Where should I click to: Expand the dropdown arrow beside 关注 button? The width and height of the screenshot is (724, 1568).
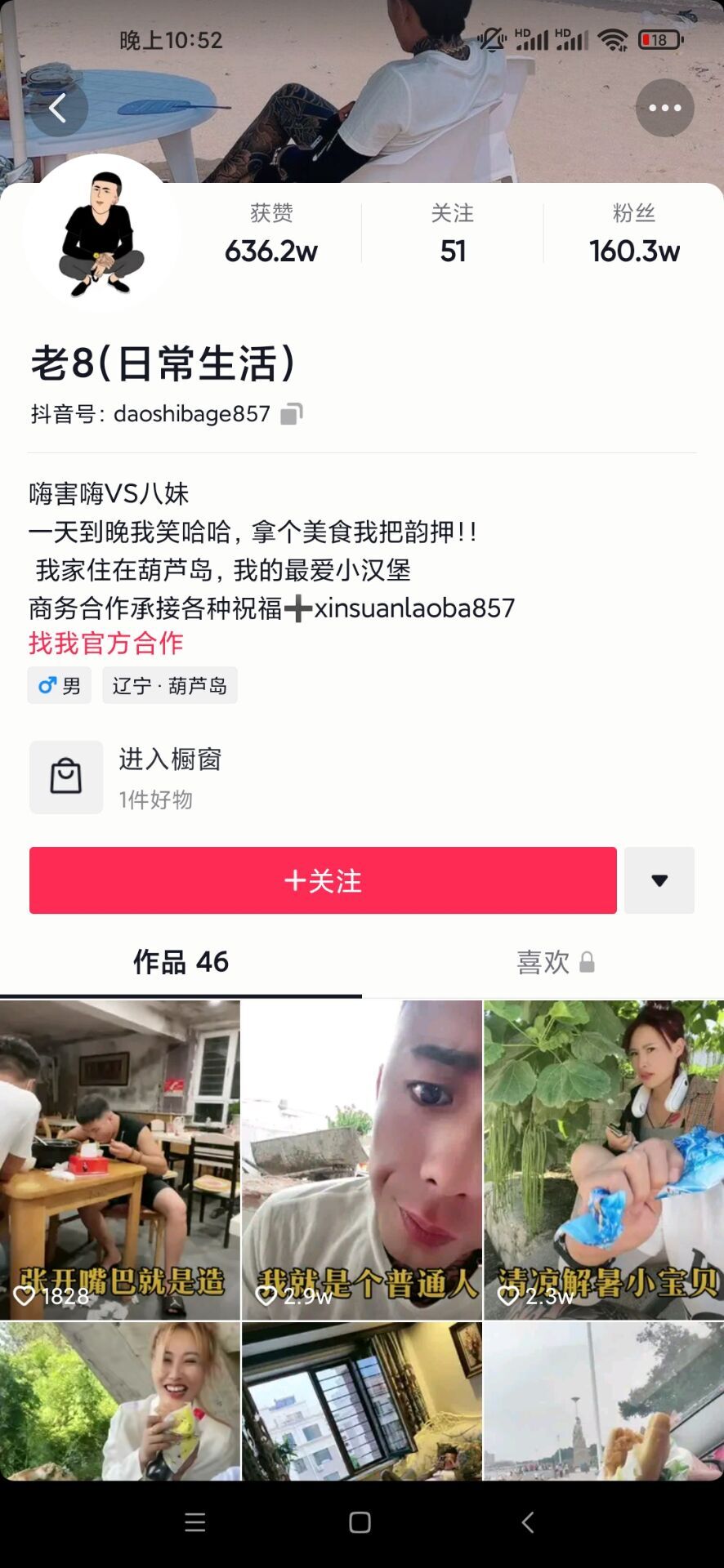(x=659, y=880)
